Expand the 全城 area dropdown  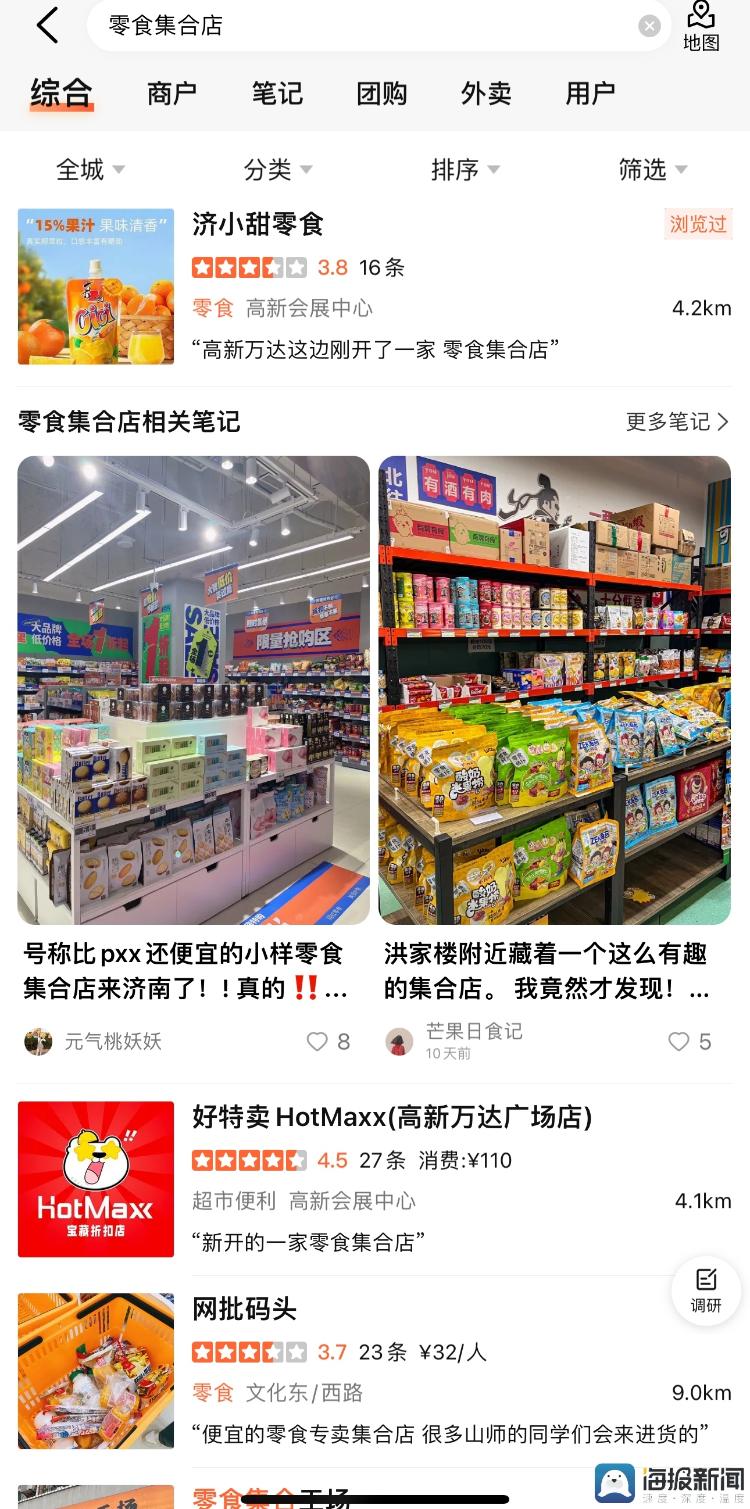pos(90,170)
